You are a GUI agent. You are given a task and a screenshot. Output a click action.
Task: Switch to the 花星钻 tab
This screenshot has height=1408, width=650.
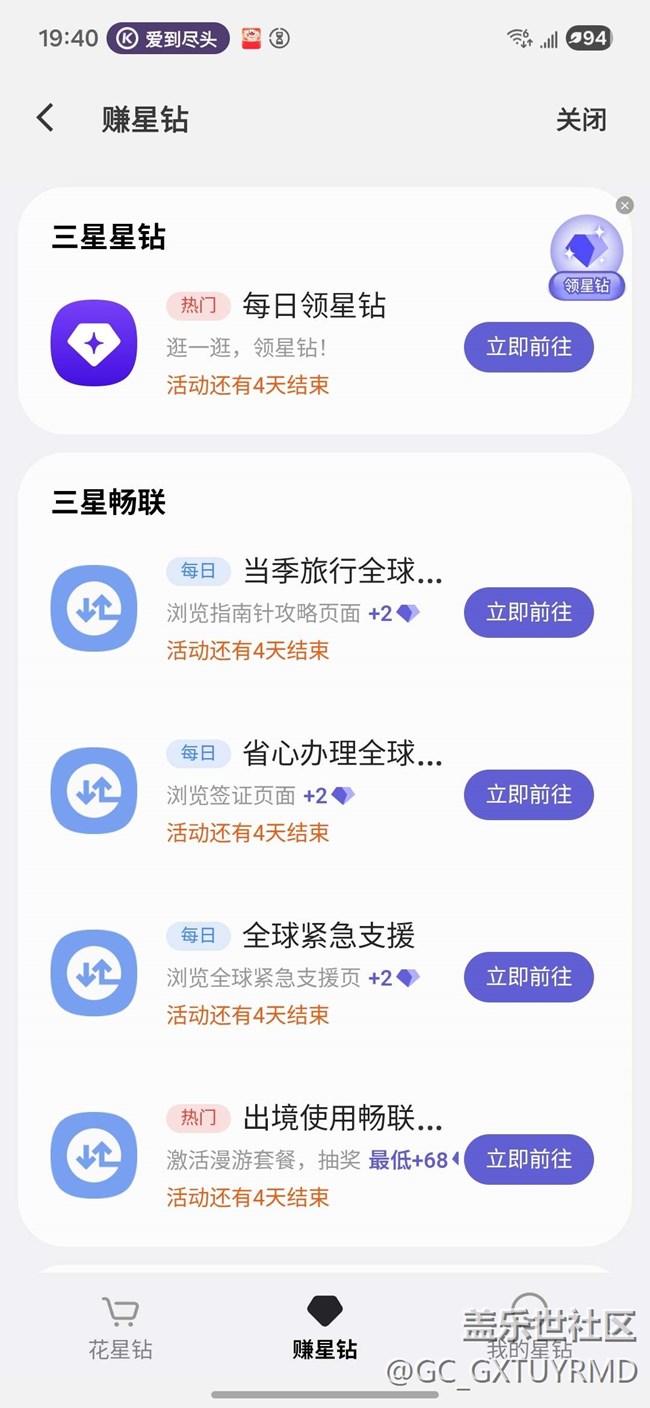pos(120,1328)
